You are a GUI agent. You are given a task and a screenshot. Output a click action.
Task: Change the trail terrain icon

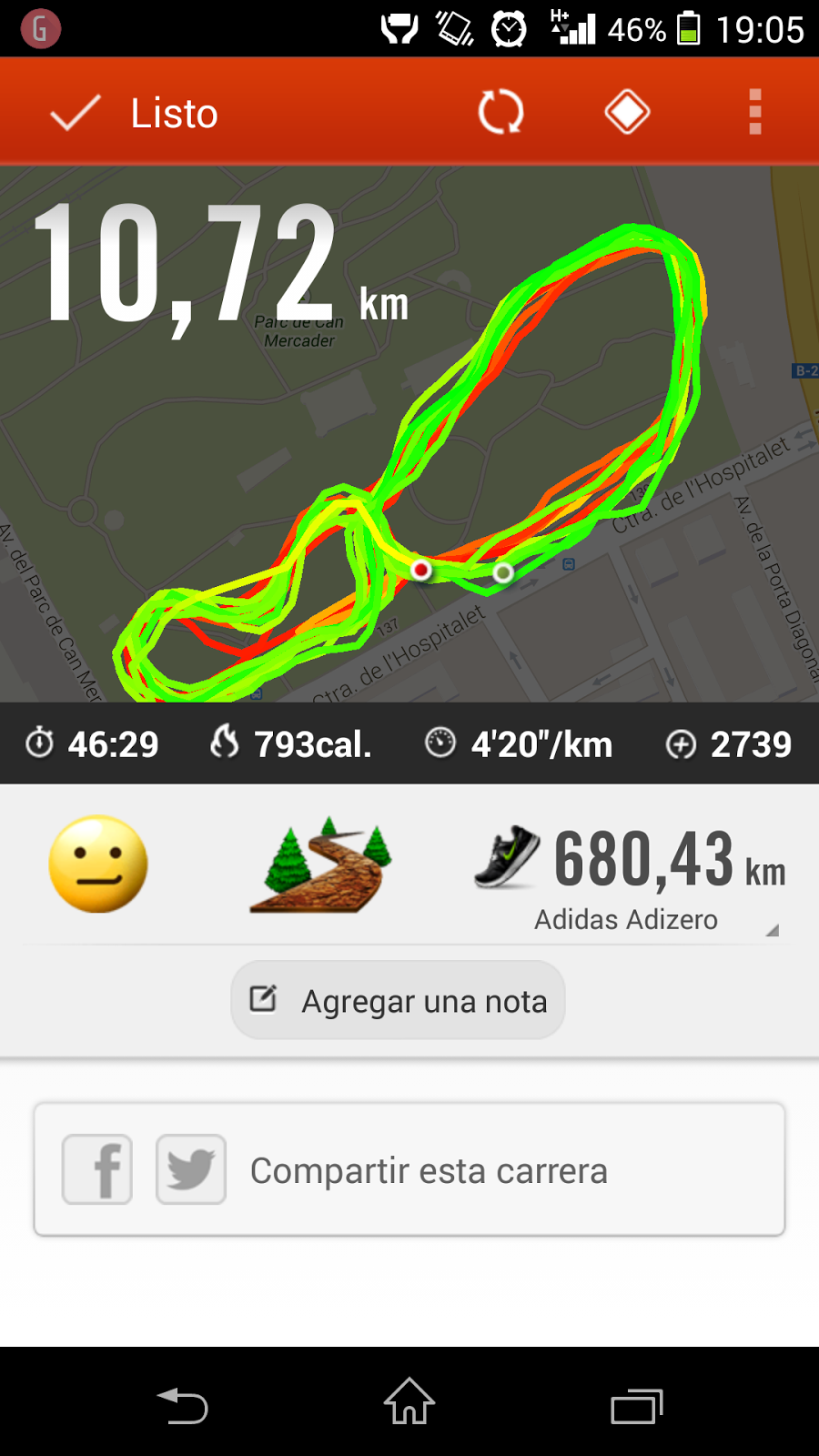pyautogui.click(x=320, y=864)
